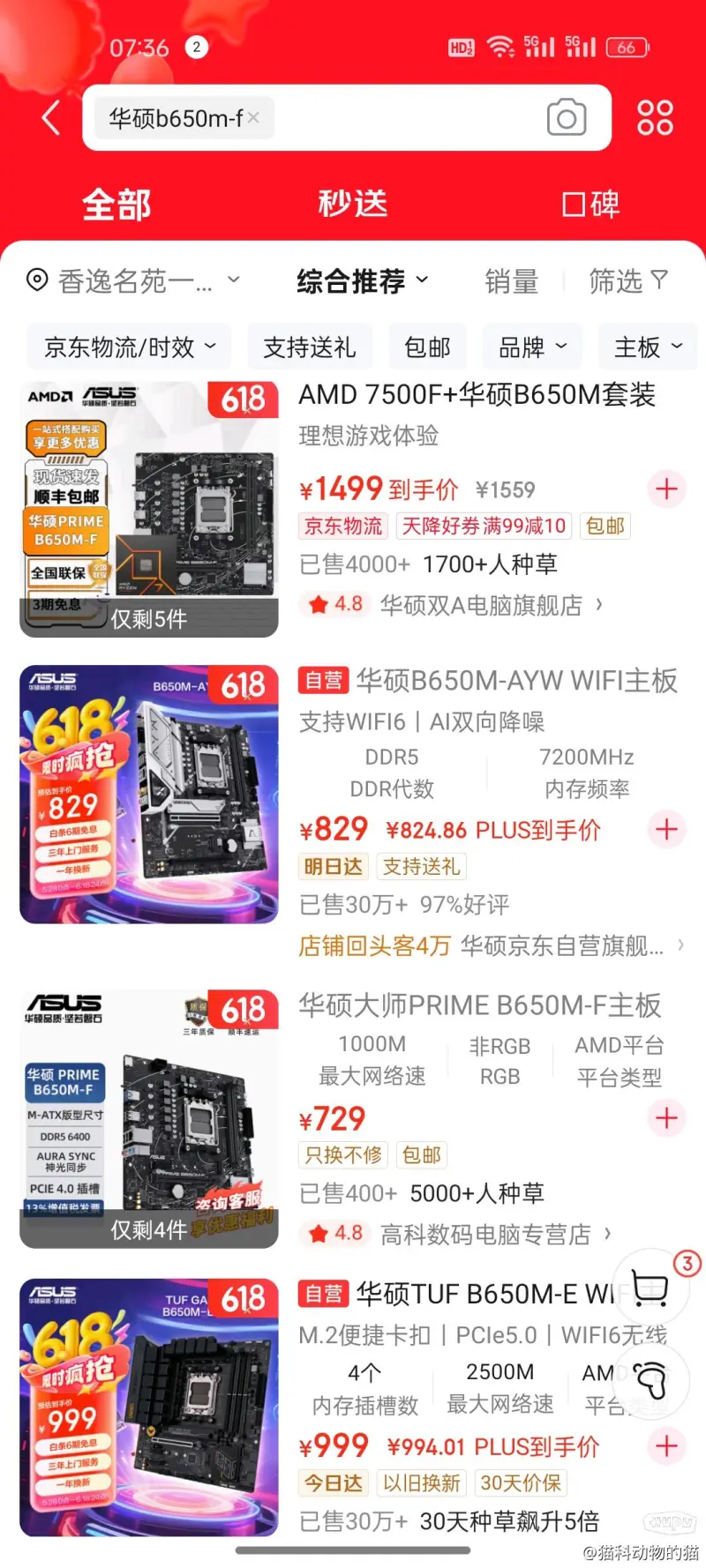
Task: Sort results by 销量
Action: 511,281
